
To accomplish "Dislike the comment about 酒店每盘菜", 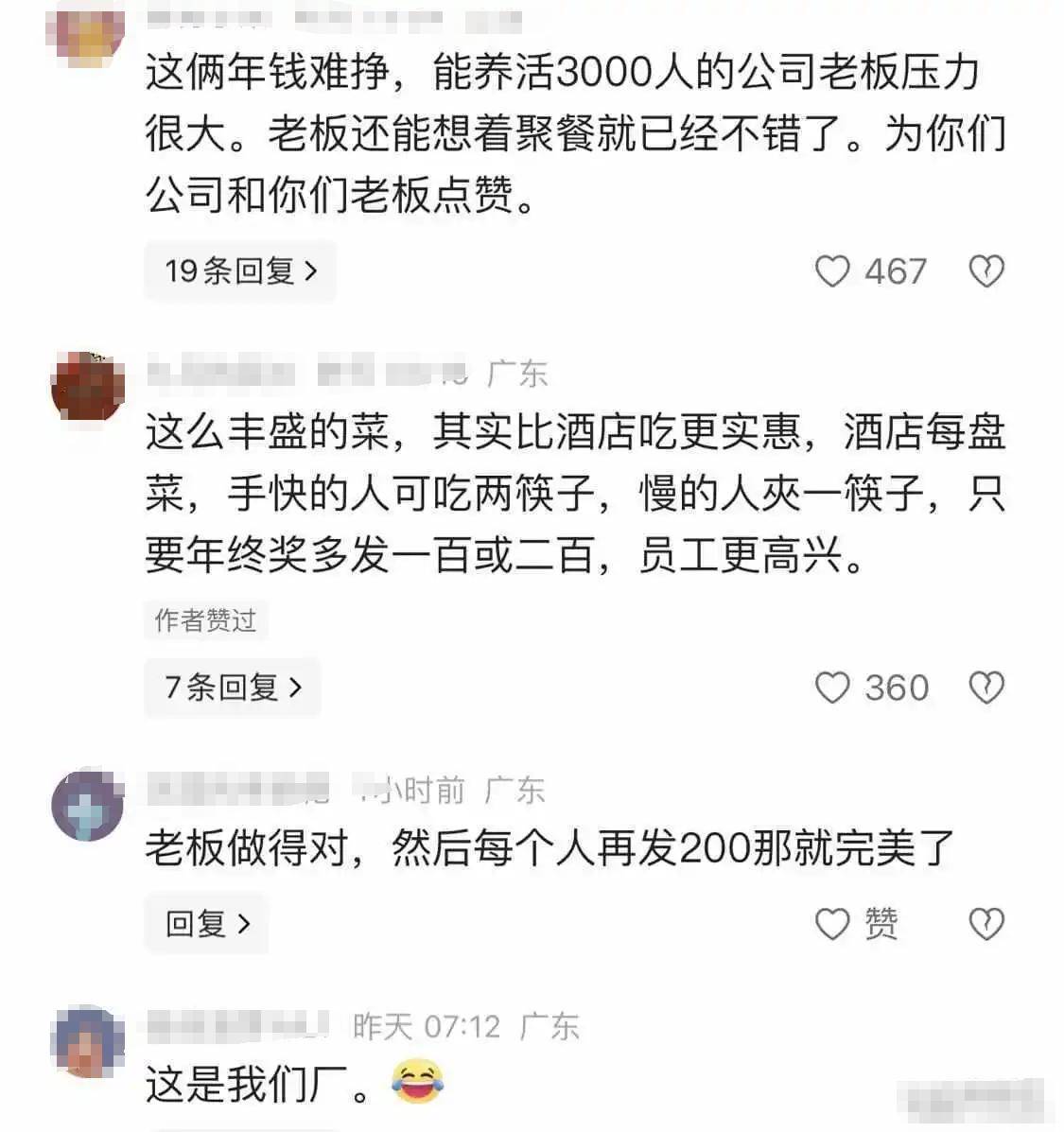I will point(986,688).
